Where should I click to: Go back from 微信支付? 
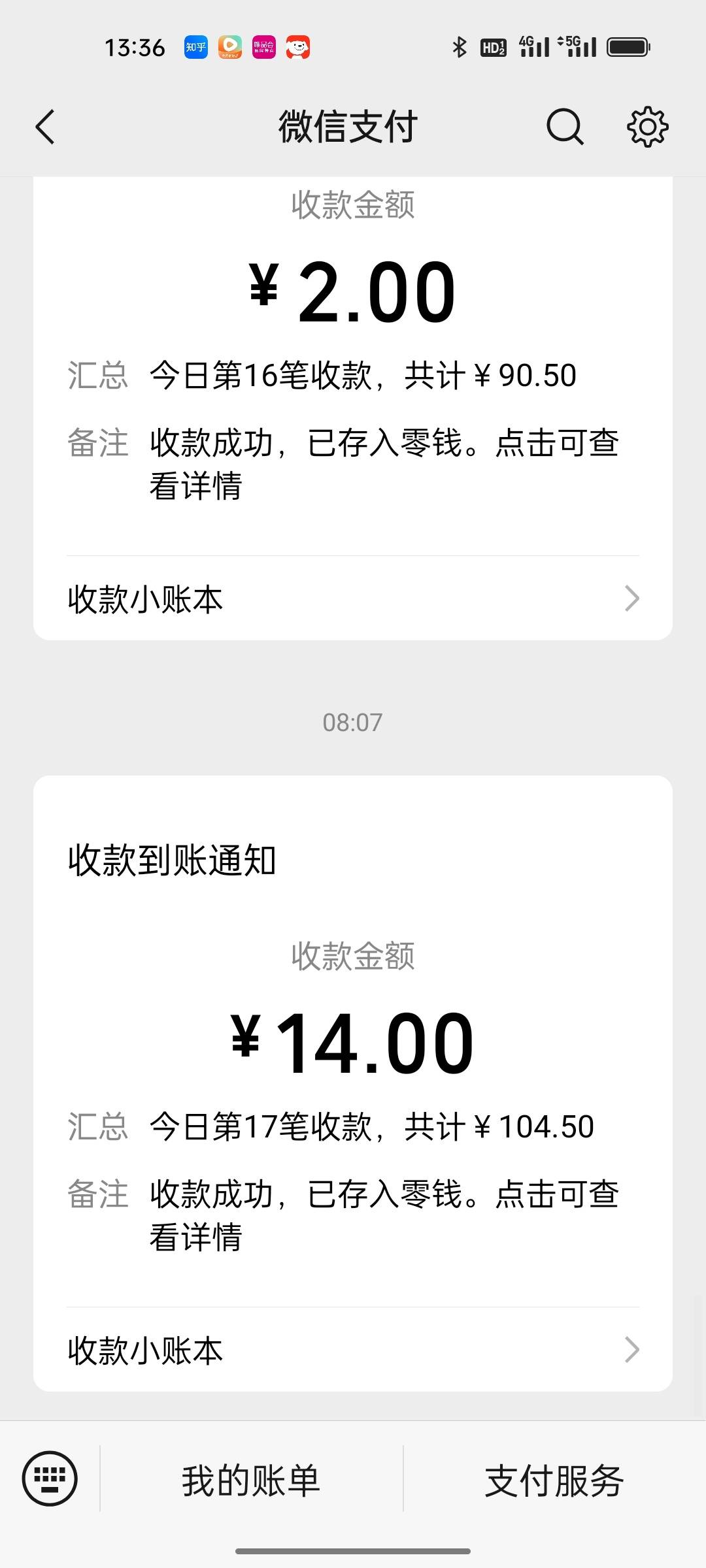pyautogui.click(x=45, y=127)
